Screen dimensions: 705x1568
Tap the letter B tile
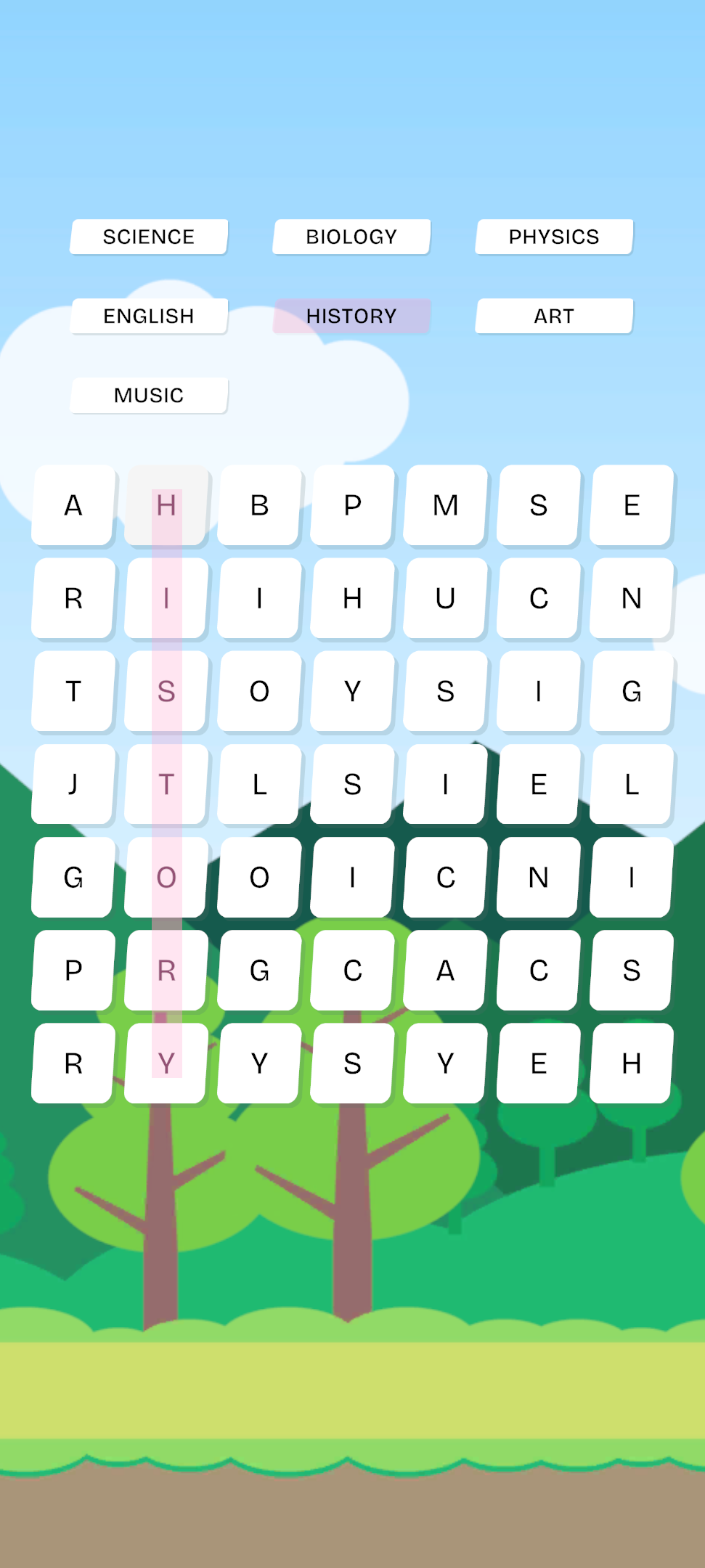259,505
